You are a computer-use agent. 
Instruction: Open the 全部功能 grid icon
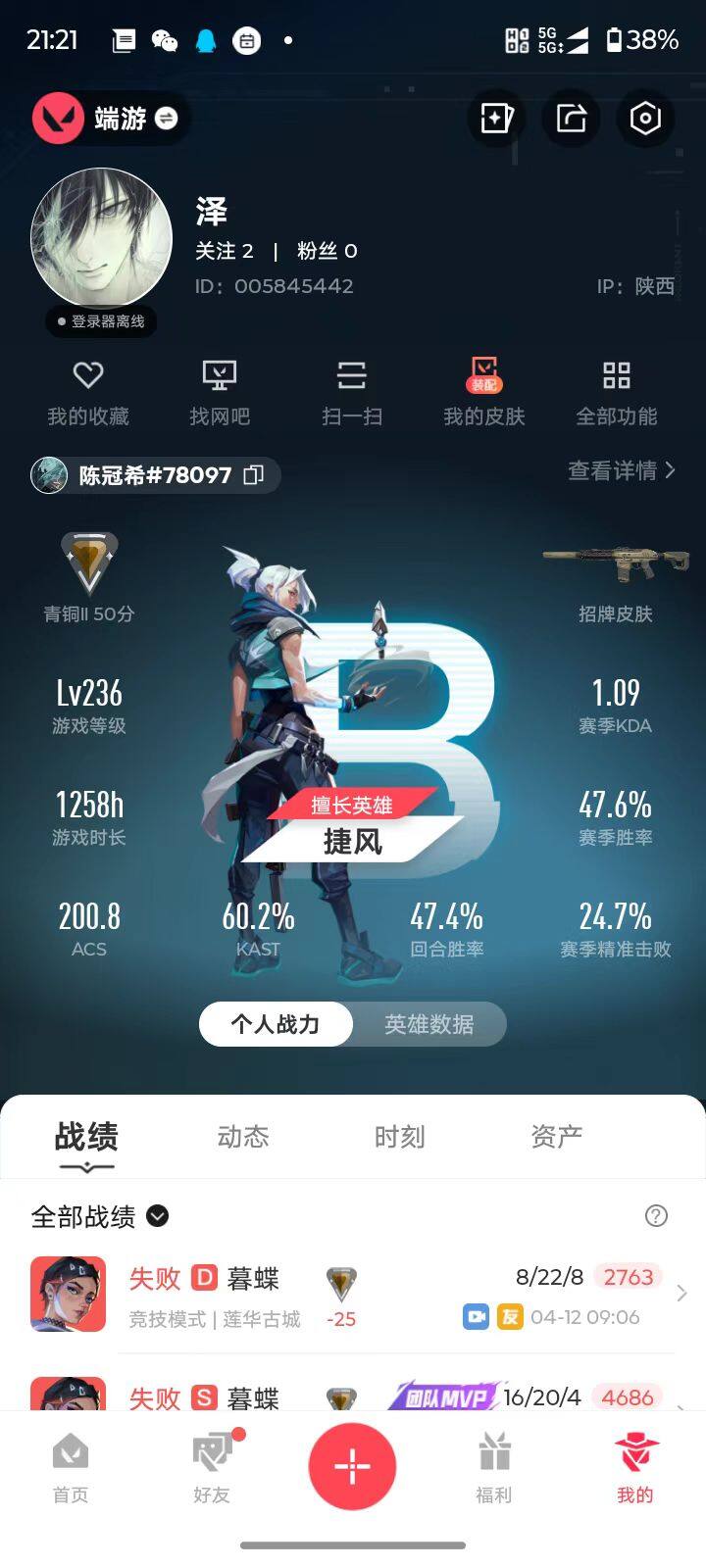pos(617,375)
